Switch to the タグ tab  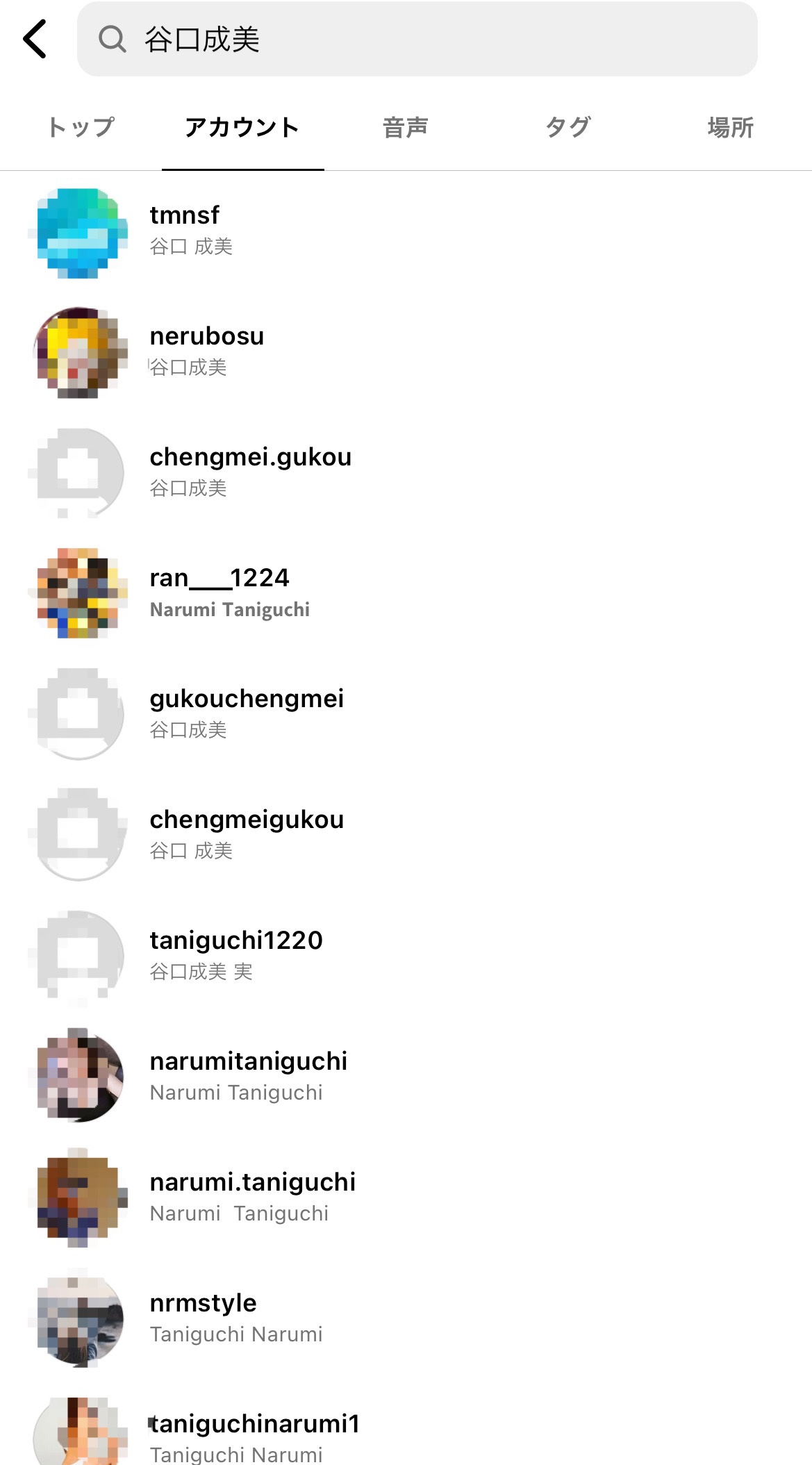(567, 128)
